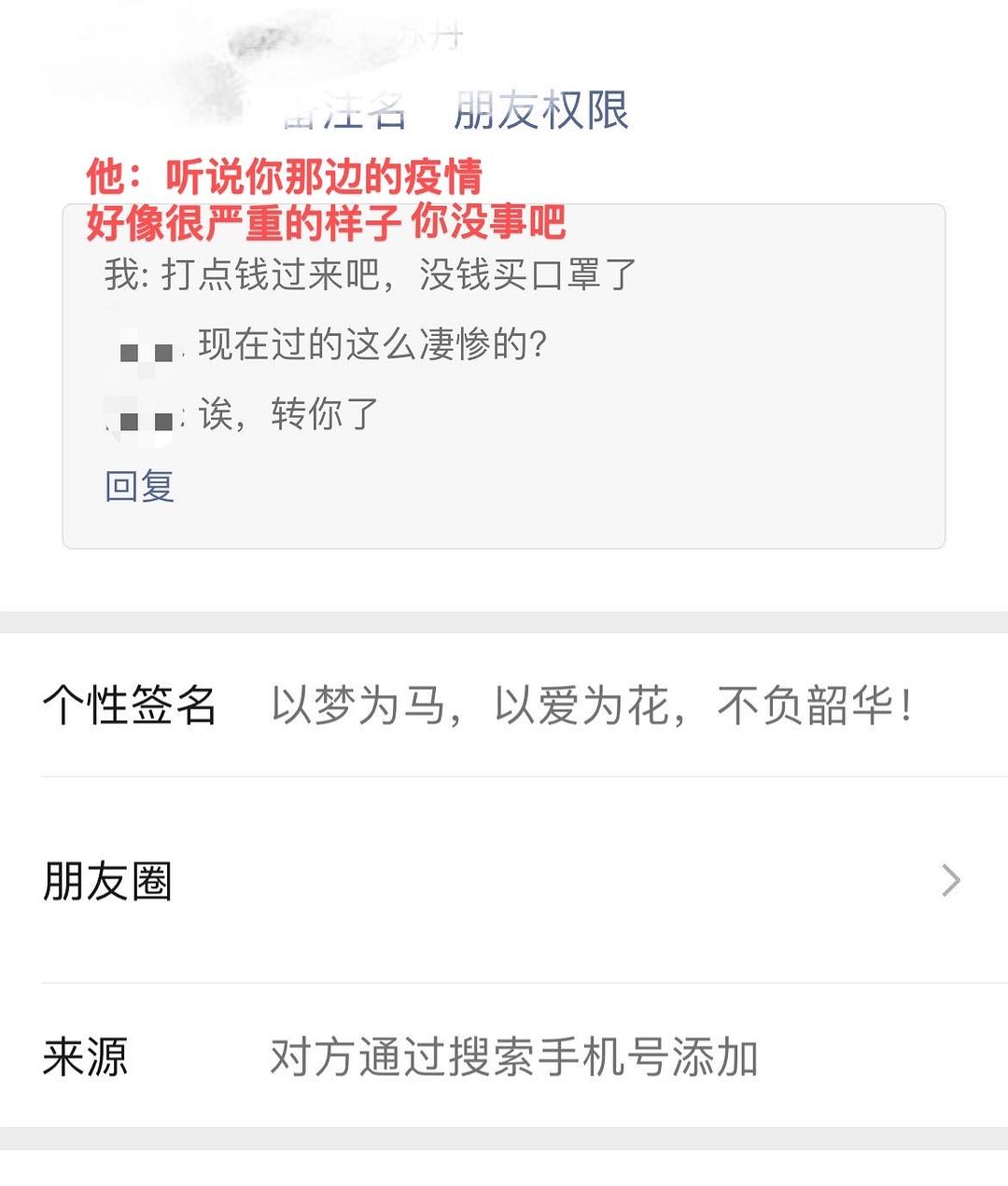Tap 回复 to reply to the comment

tap(140, 486)
